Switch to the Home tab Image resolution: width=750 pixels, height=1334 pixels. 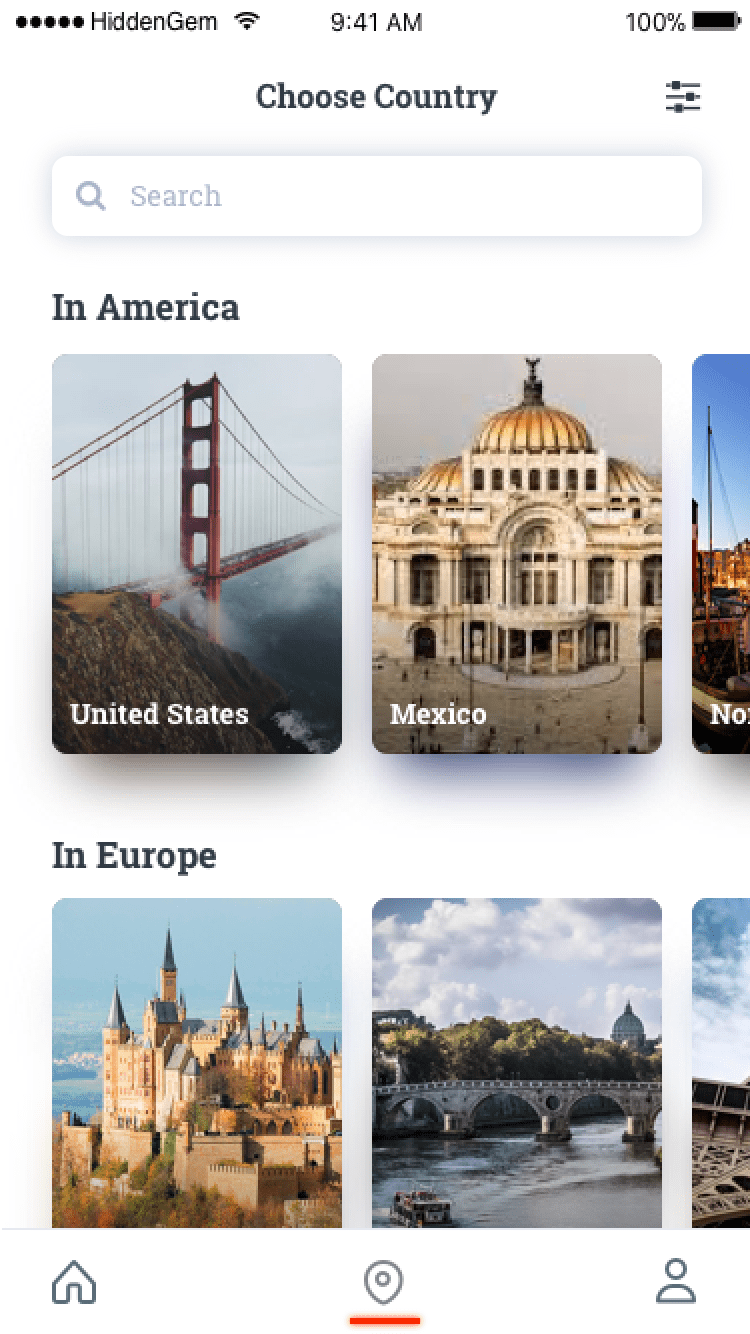click(x=75, y=1282)
